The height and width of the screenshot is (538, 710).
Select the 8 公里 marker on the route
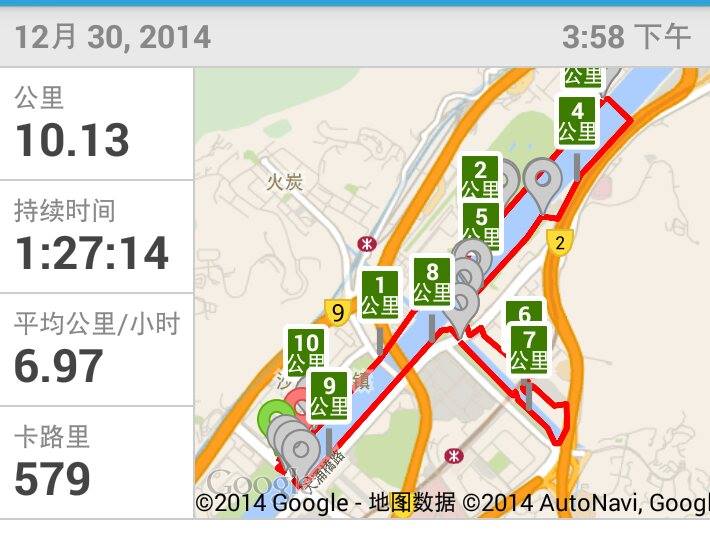point(432,284)
